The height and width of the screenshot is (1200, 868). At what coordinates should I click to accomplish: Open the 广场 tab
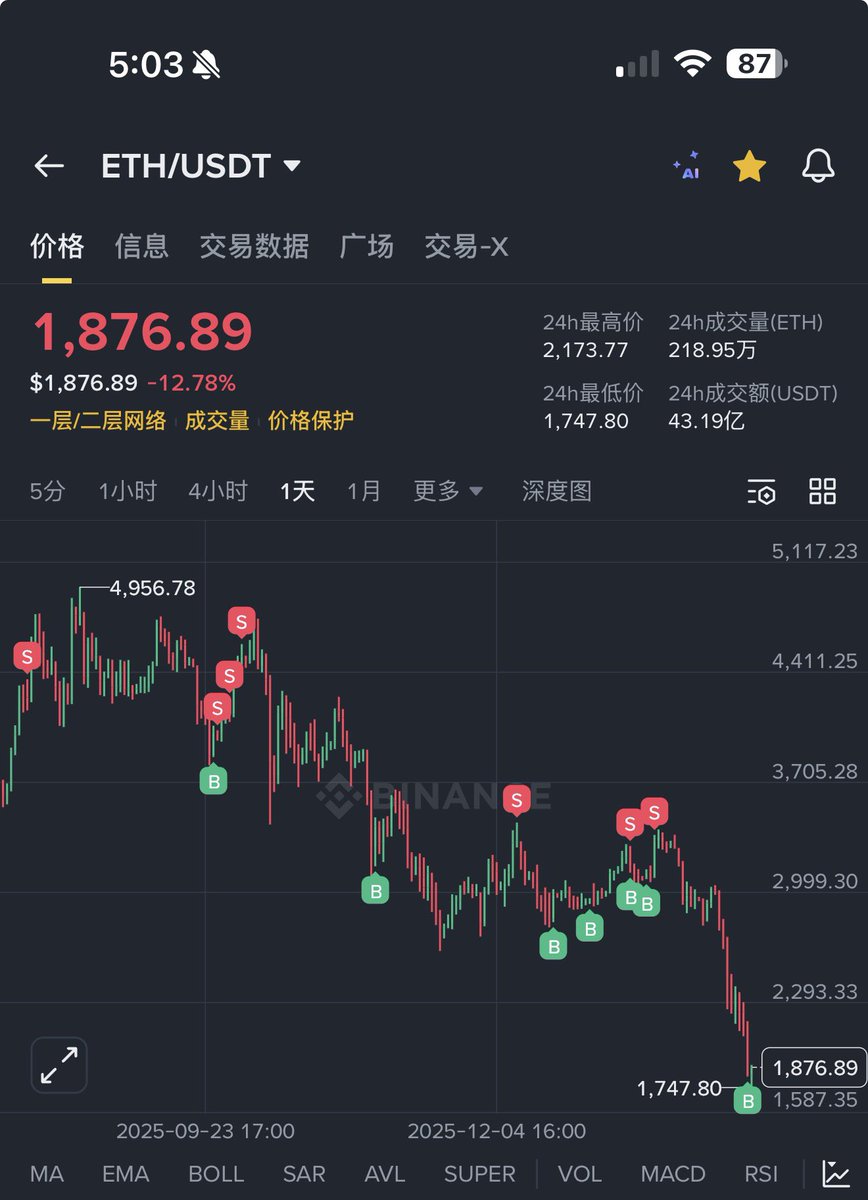pyautogui.click(x=366, y=246)
